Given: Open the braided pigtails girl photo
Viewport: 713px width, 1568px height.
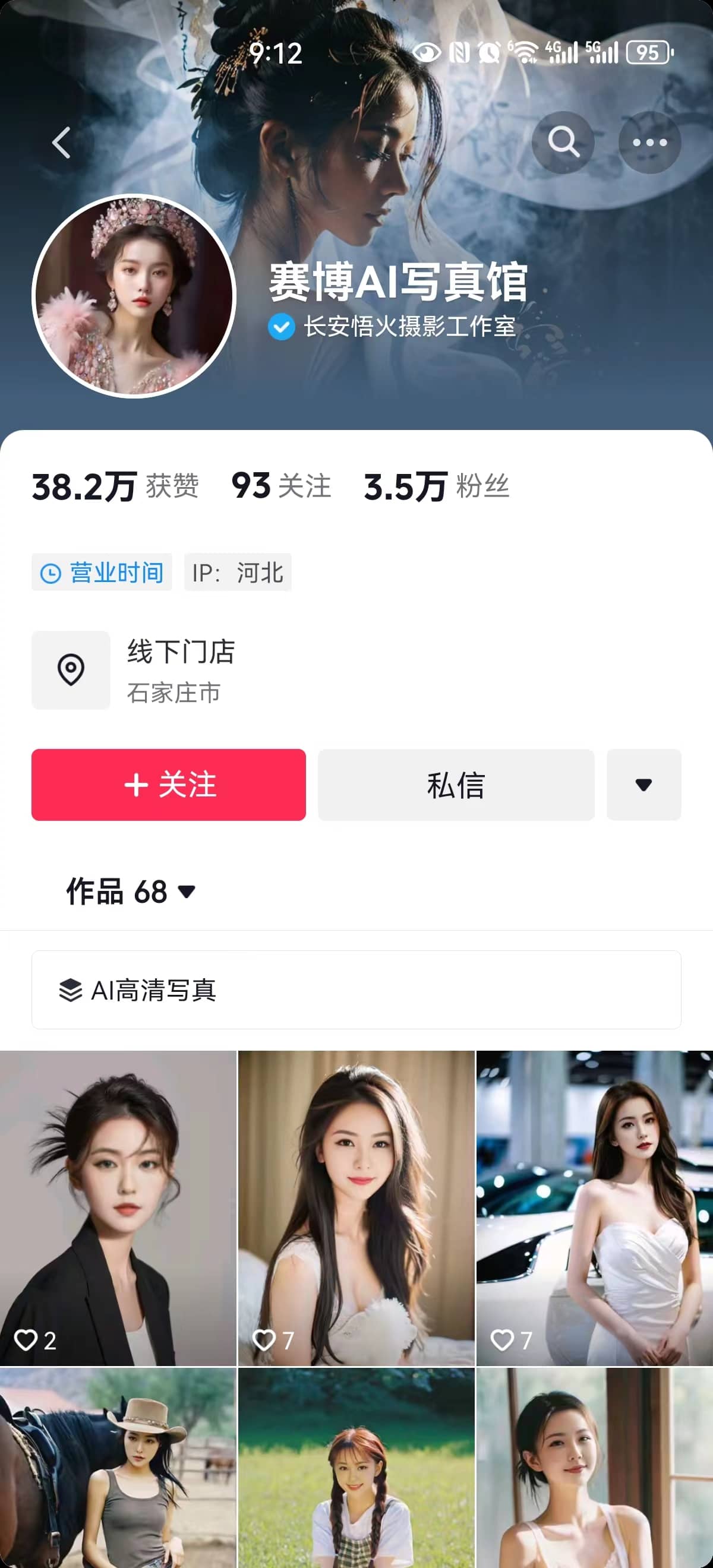Looking at the screenshot, I should coord(355,1467).
